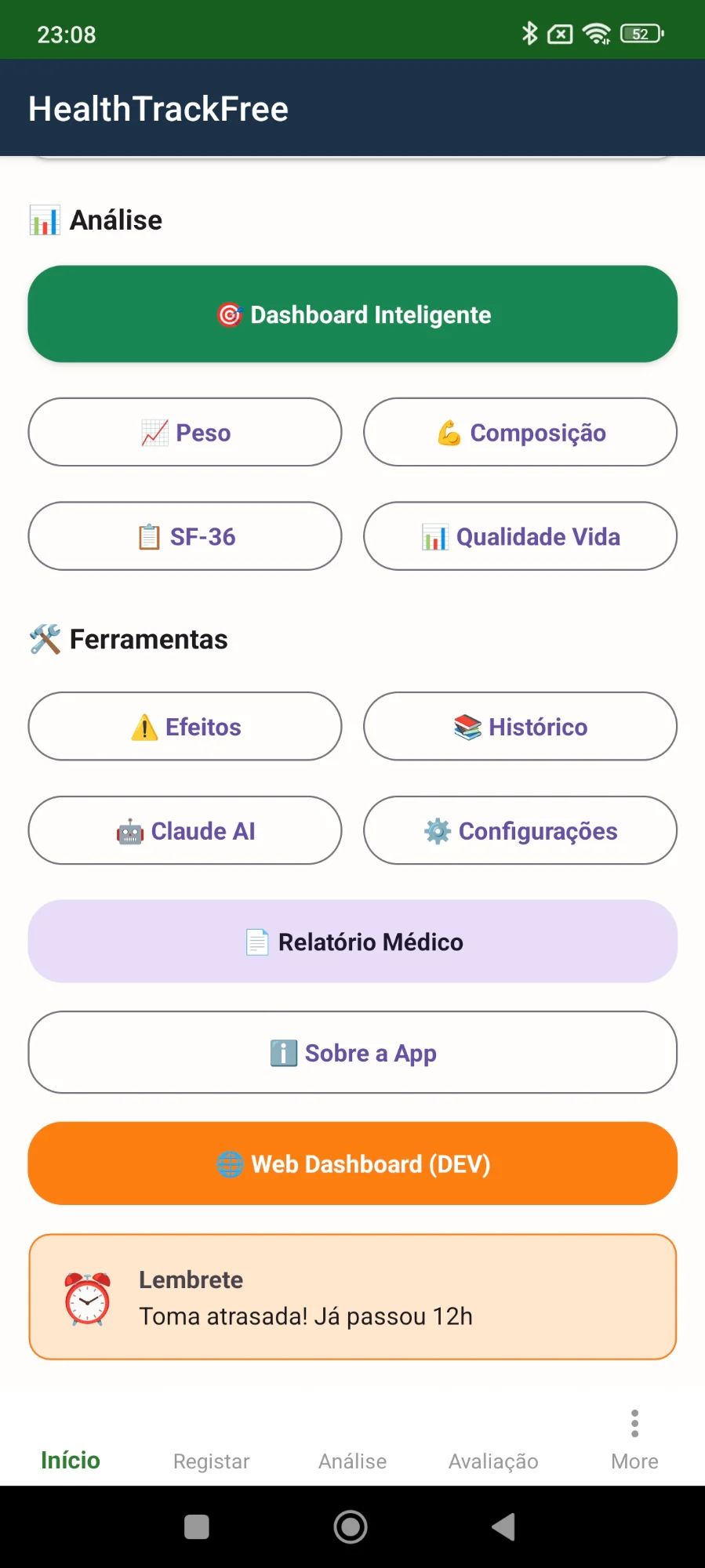Open the SF-36 clipboard icon
This screenshot has height=1568, width=705.
pos(149,536)
